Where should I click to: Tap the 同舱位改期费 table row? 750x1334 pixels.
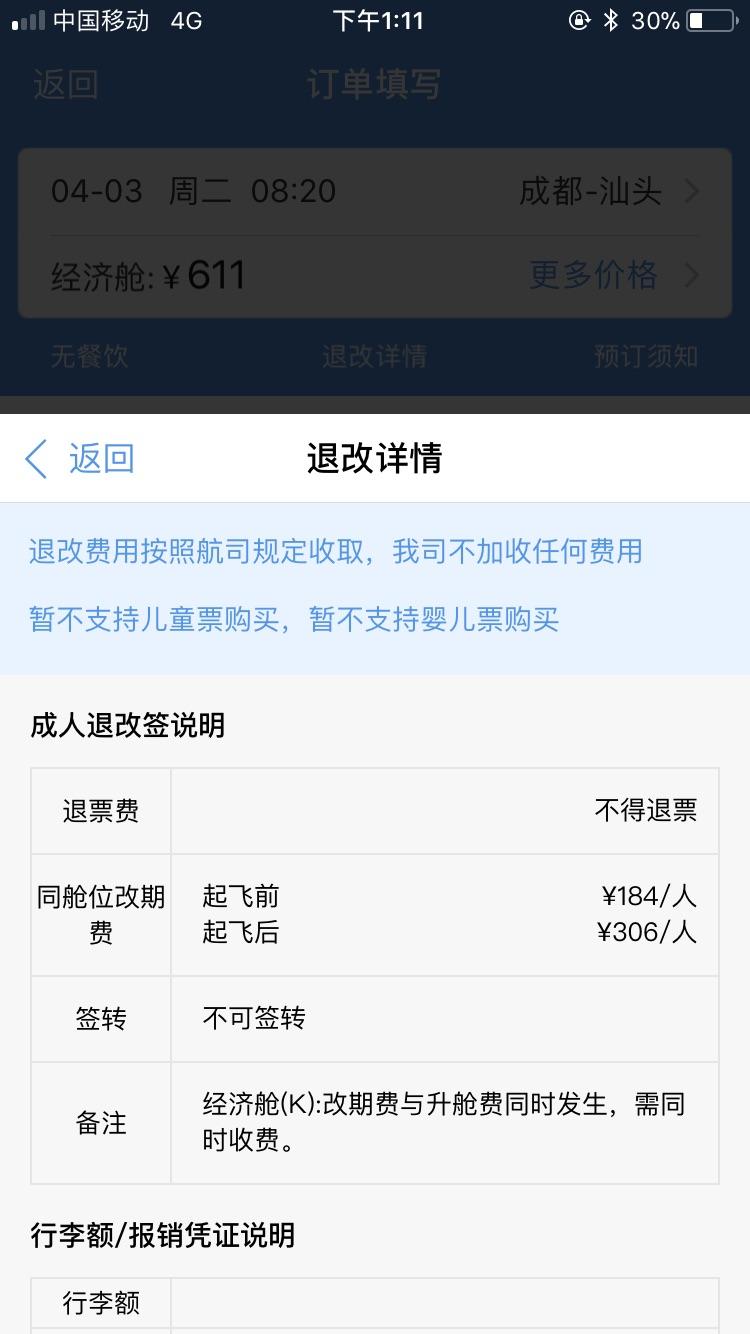point(100,914)
